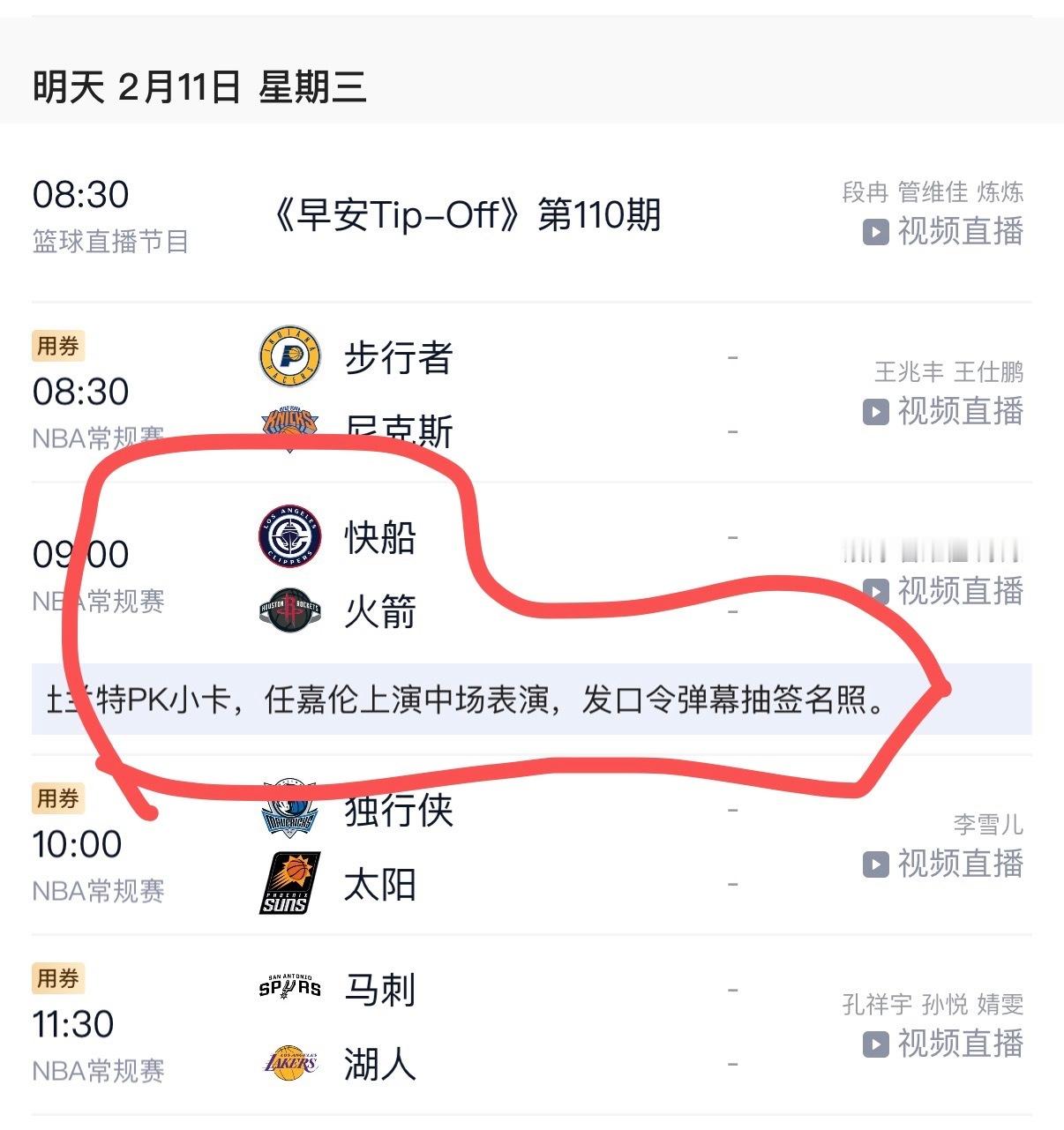1064x1130 pixels.
Task: Open the 任嘉伦中场表演 promotional banner
Action: click(468, 701)
